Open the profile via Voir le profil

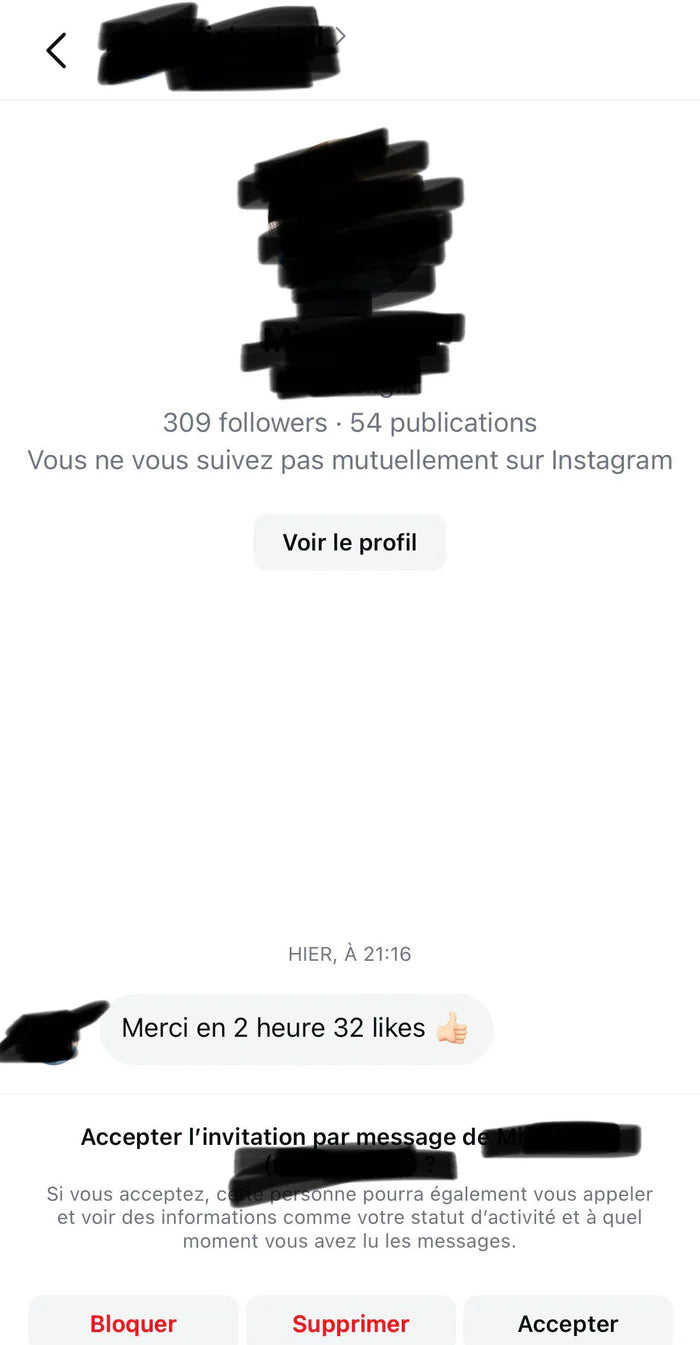point(349,543)
